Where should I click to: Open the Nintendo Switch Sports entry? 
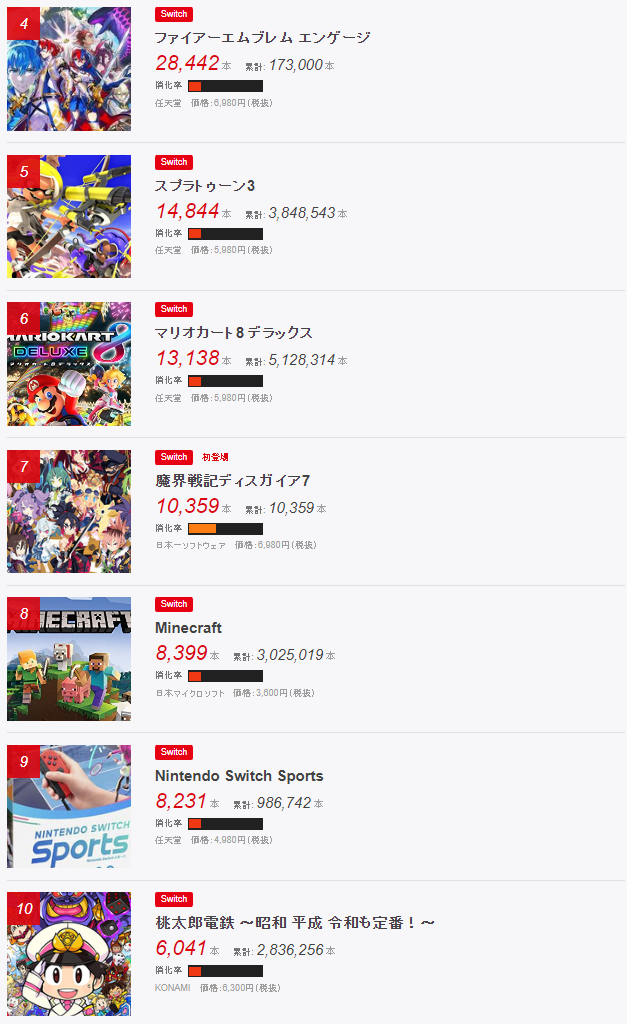tap(239, 775)
